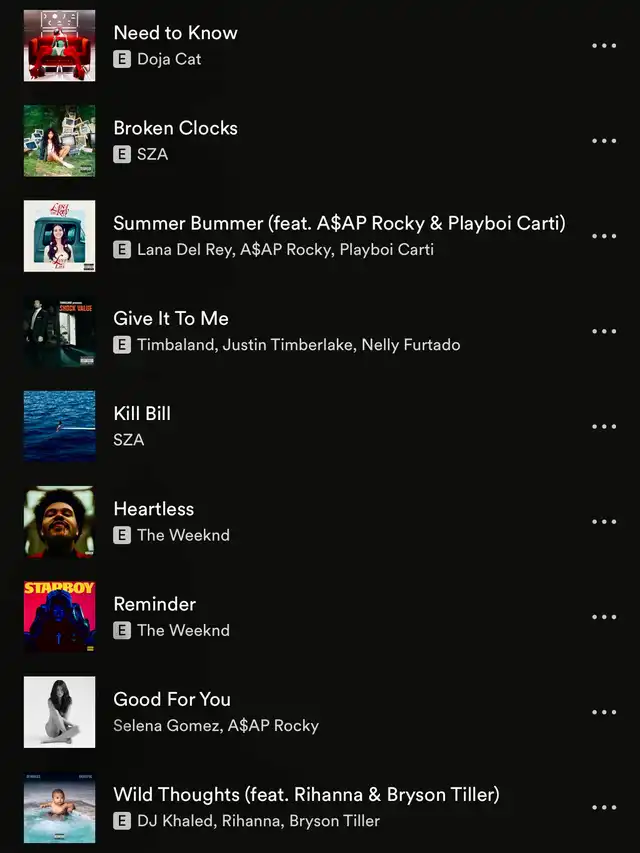Show more options for Summer Bummer
This screenshot has height=853, width=640.
point(604,236)
